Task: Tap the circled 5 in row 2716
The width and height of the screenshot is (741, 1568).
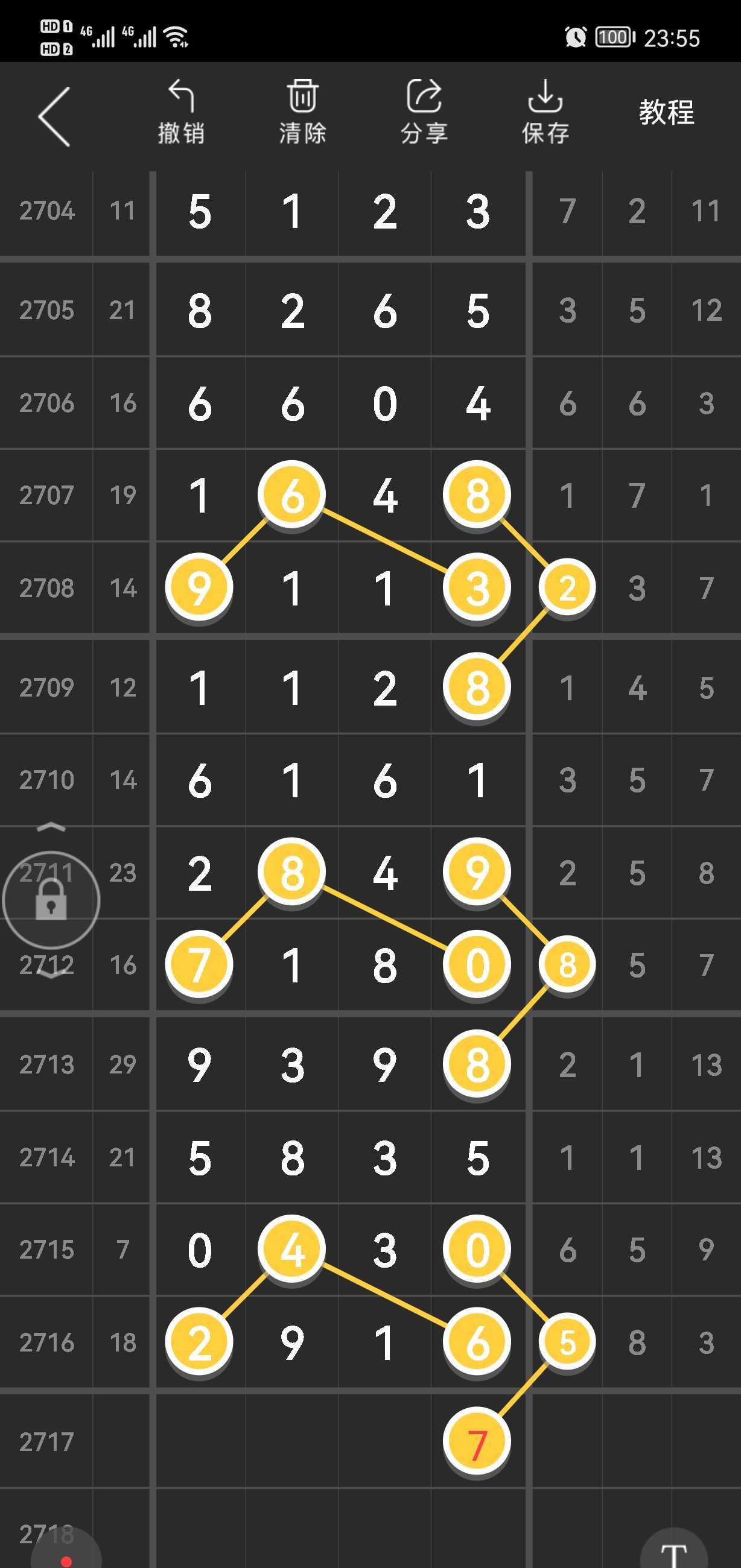Action: (x=567, y=1342)
